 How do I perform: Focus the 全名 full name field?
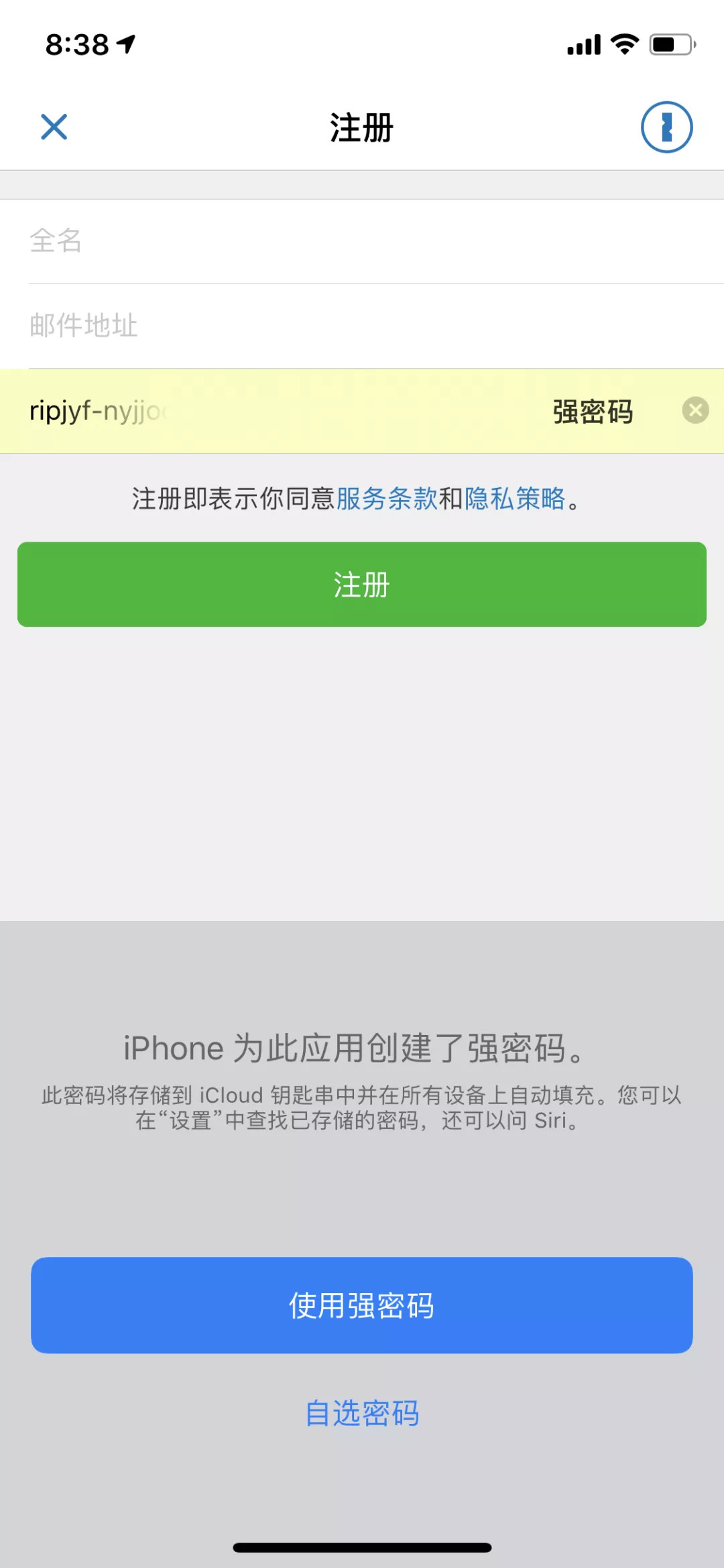tap(362, 241)
